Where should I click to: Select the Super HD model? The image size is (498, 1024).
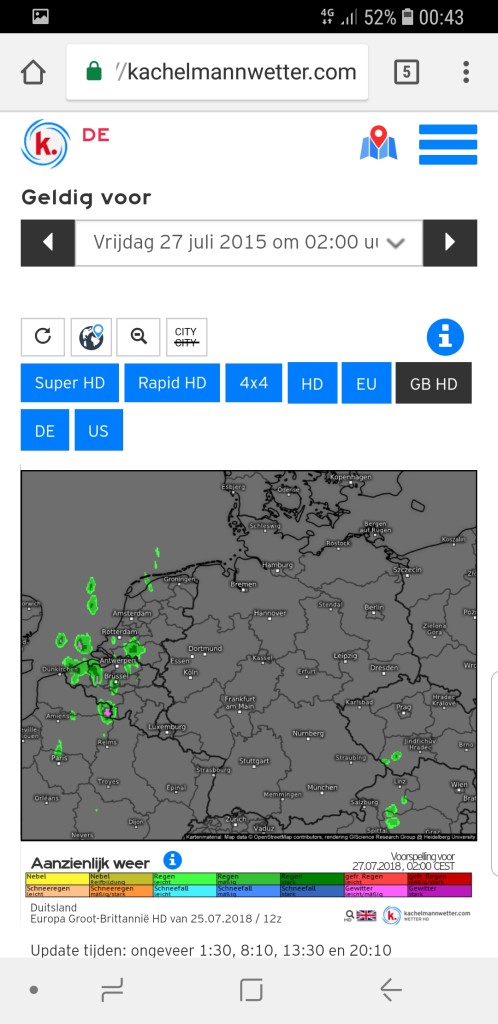point(70,383)
